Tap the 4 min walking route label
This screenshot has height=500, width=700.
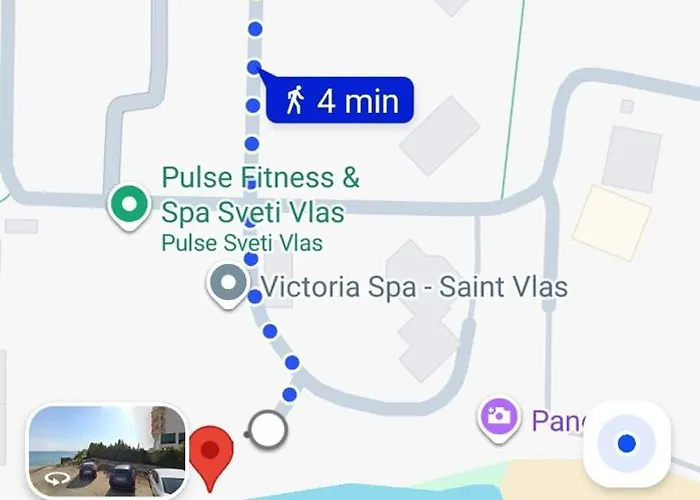point(340,100)
